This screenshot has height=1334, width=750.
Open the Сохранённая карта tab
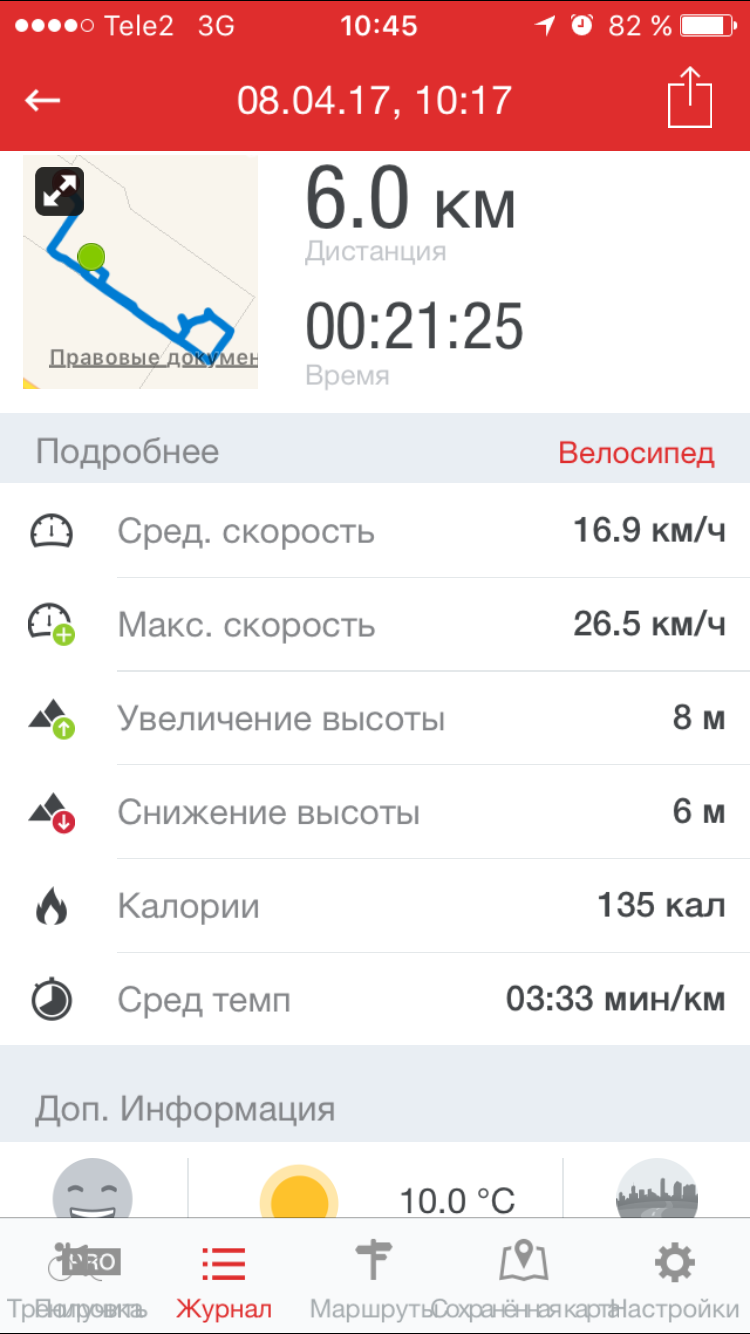point(524,1280)
